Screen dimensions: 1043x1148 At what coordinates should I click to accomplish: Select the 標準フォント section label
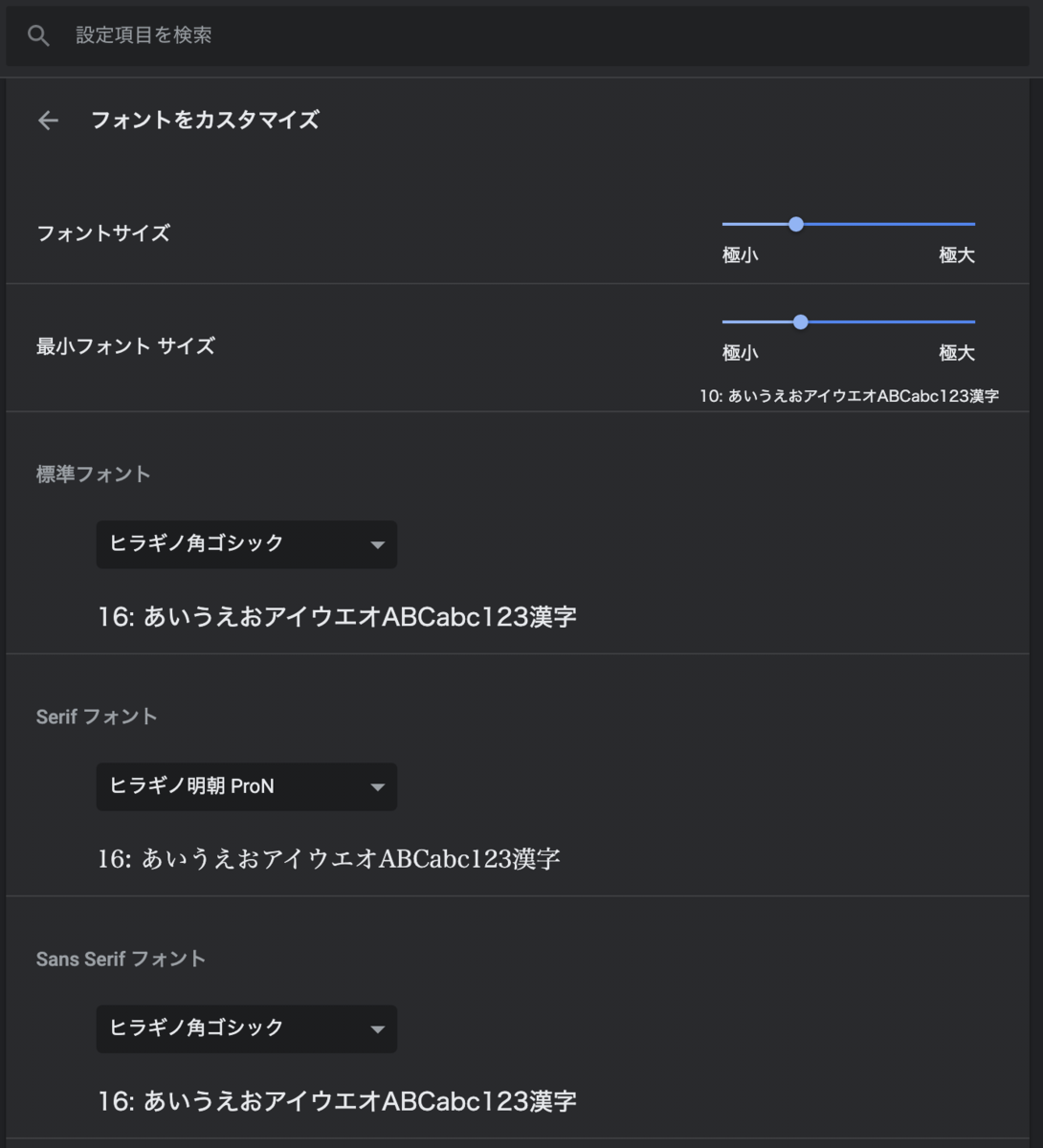[93, 474]
